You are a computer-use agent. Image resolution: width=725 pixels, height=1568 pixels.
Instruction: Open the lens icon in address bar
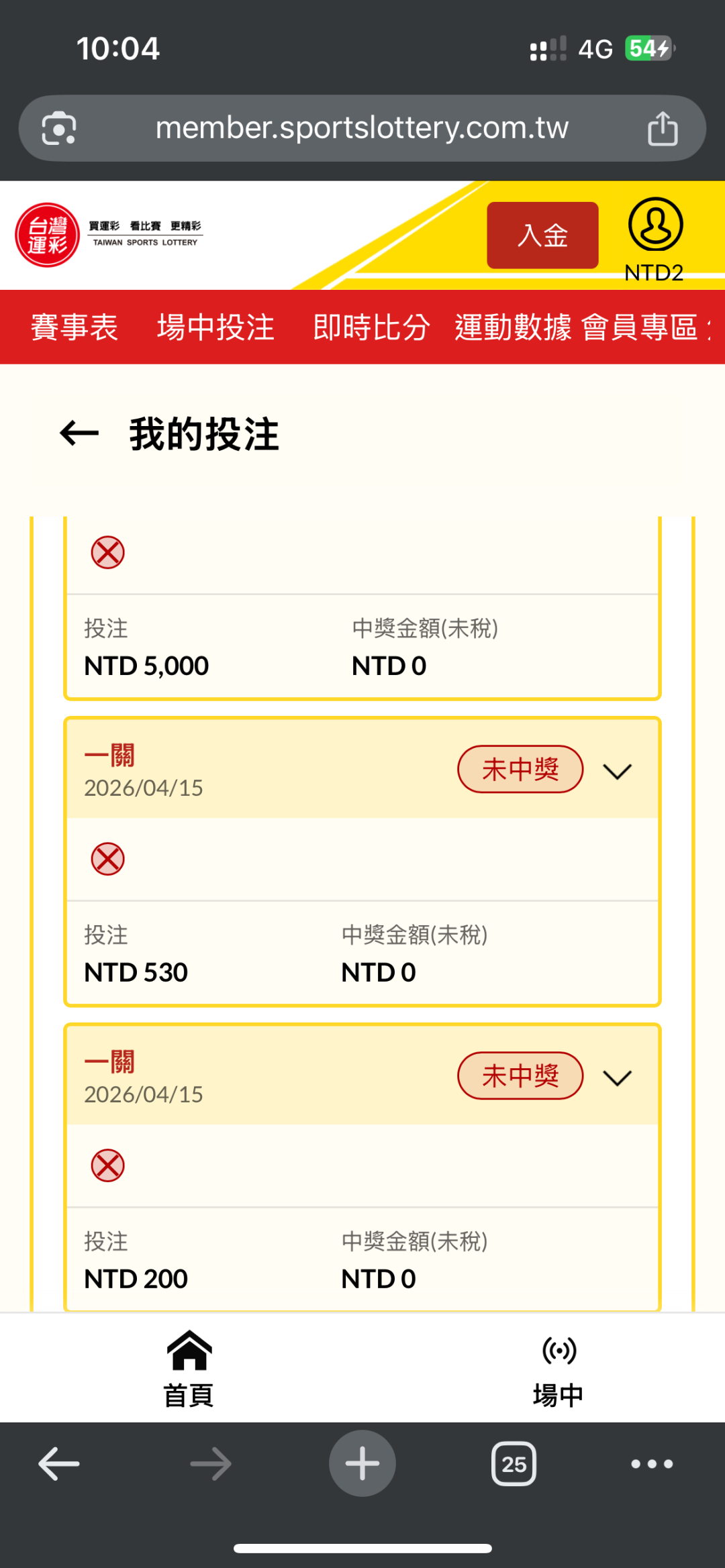(x=59, y=128)
